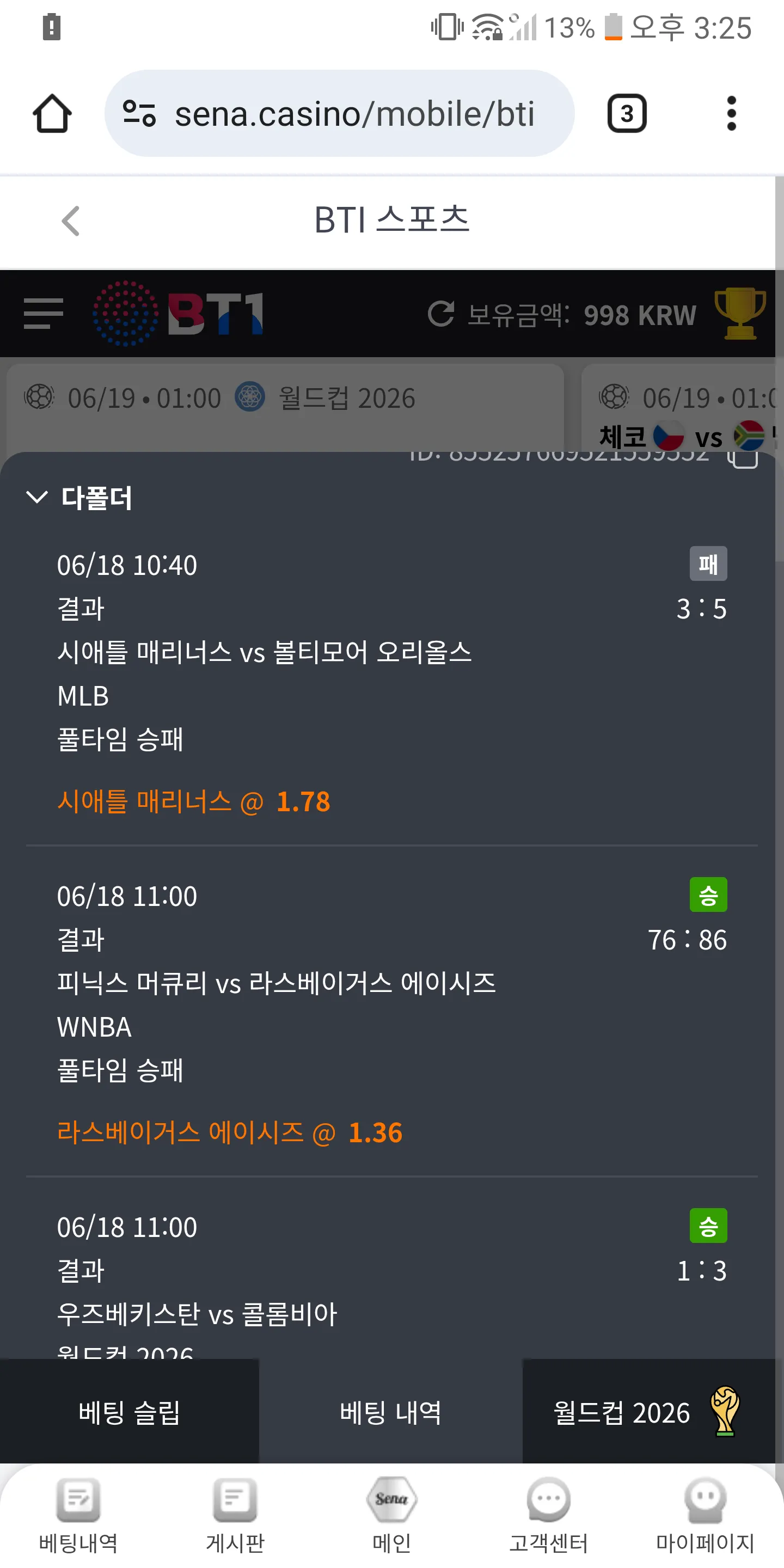
Task: Open the browser tab switcher
Action: point(626,113)
